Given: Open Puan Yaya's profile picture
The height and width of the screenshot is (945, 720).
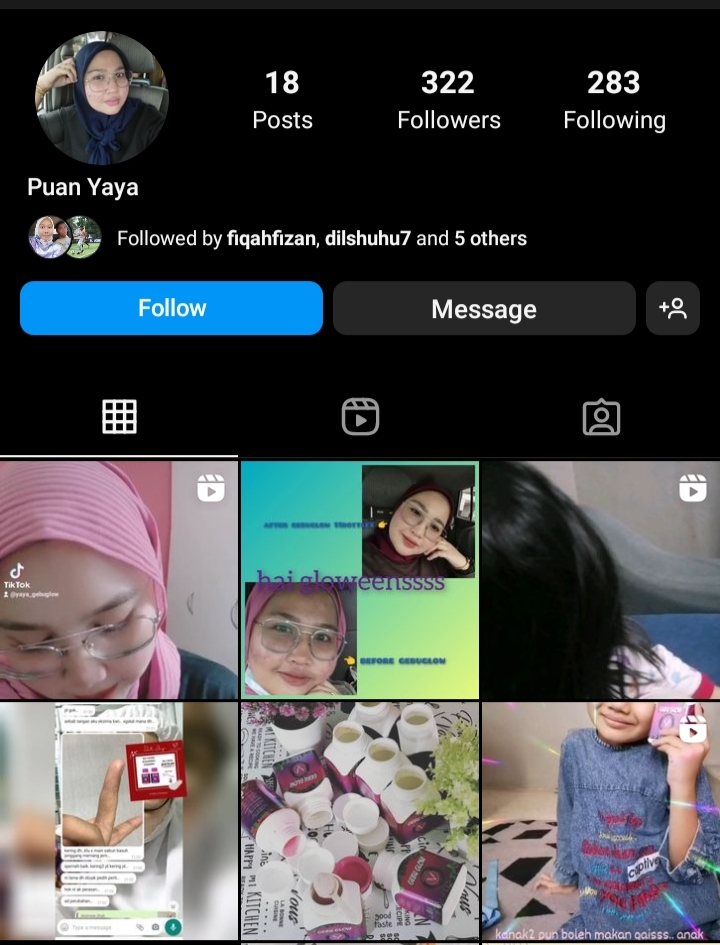Looking at the screenshot, I should [102, 98].
